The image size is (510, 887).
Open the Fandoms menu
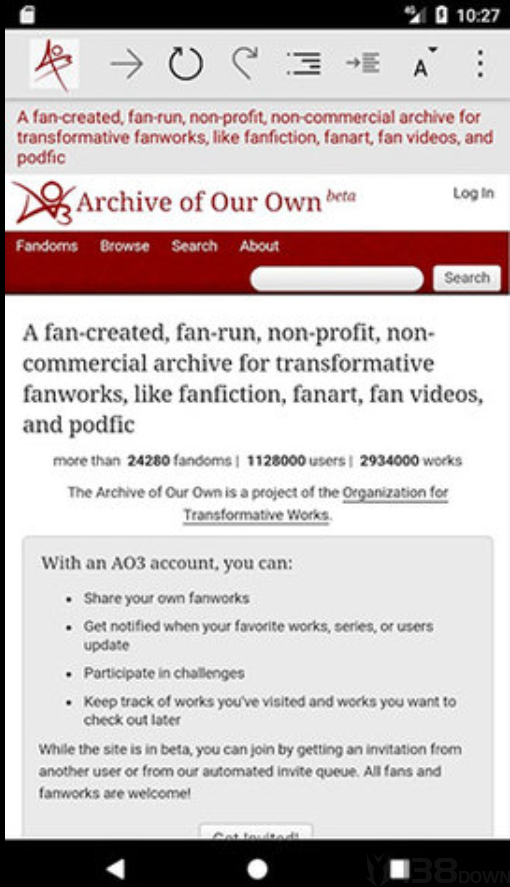(x=47, y=246)
